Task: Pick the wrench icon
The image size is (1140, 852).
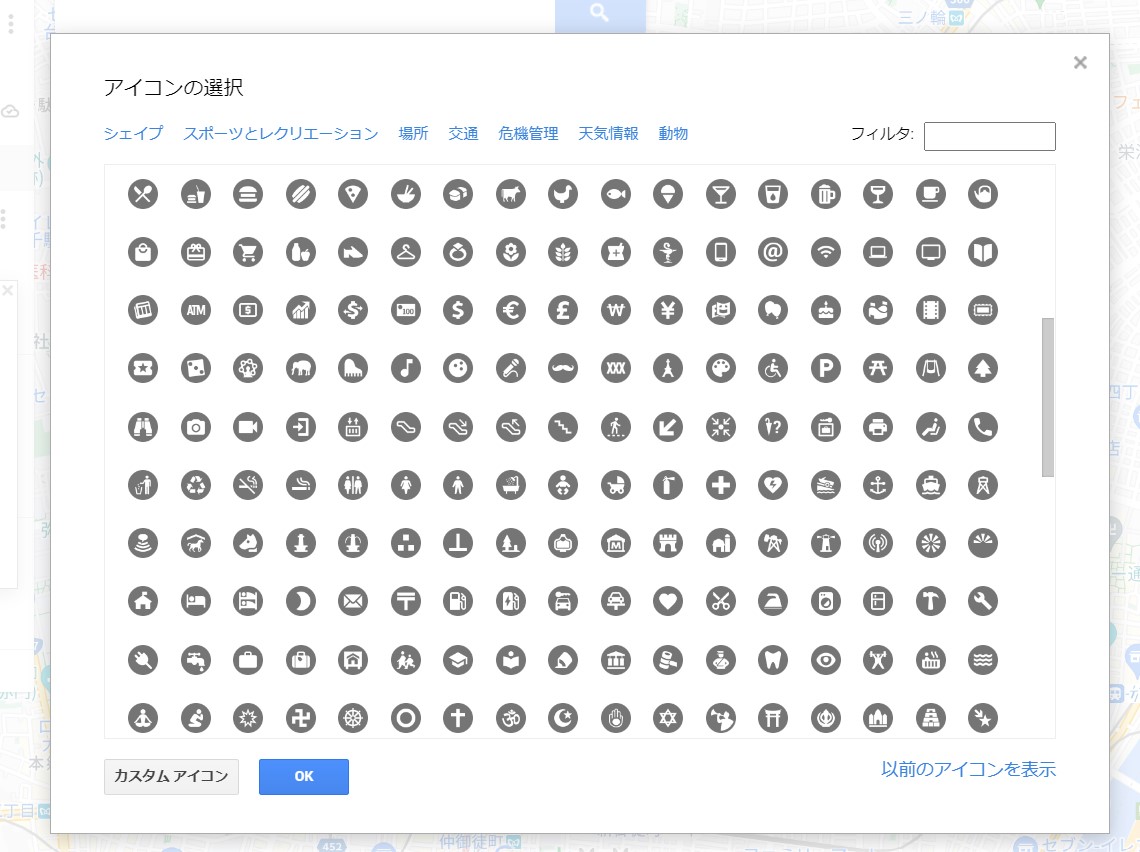Action: click(x=983, y=601)
